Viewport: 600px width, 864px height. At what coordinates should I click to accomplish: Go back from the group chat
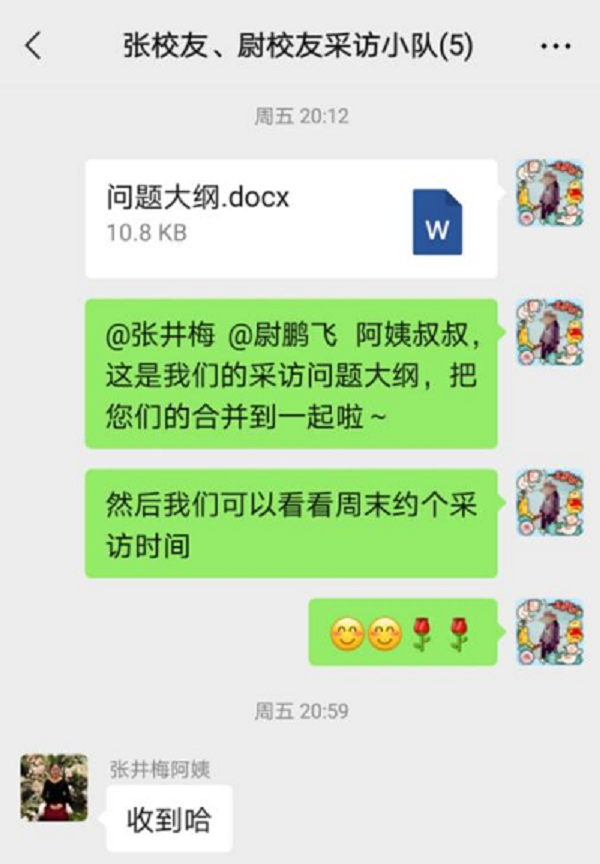coord(34,45)
